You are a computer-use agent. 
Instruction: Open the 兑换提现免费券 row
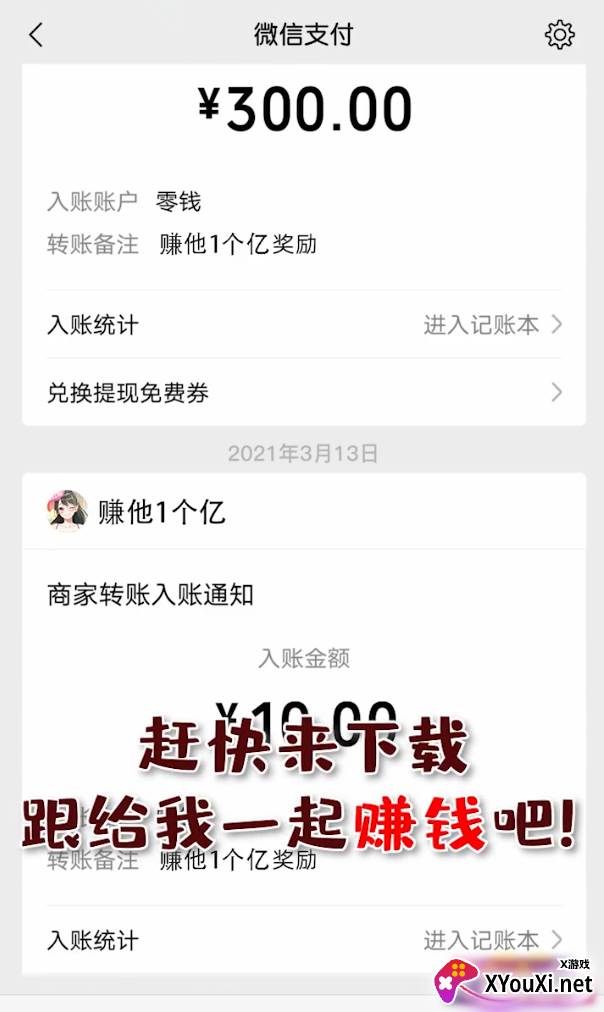[x=304, y=392]
